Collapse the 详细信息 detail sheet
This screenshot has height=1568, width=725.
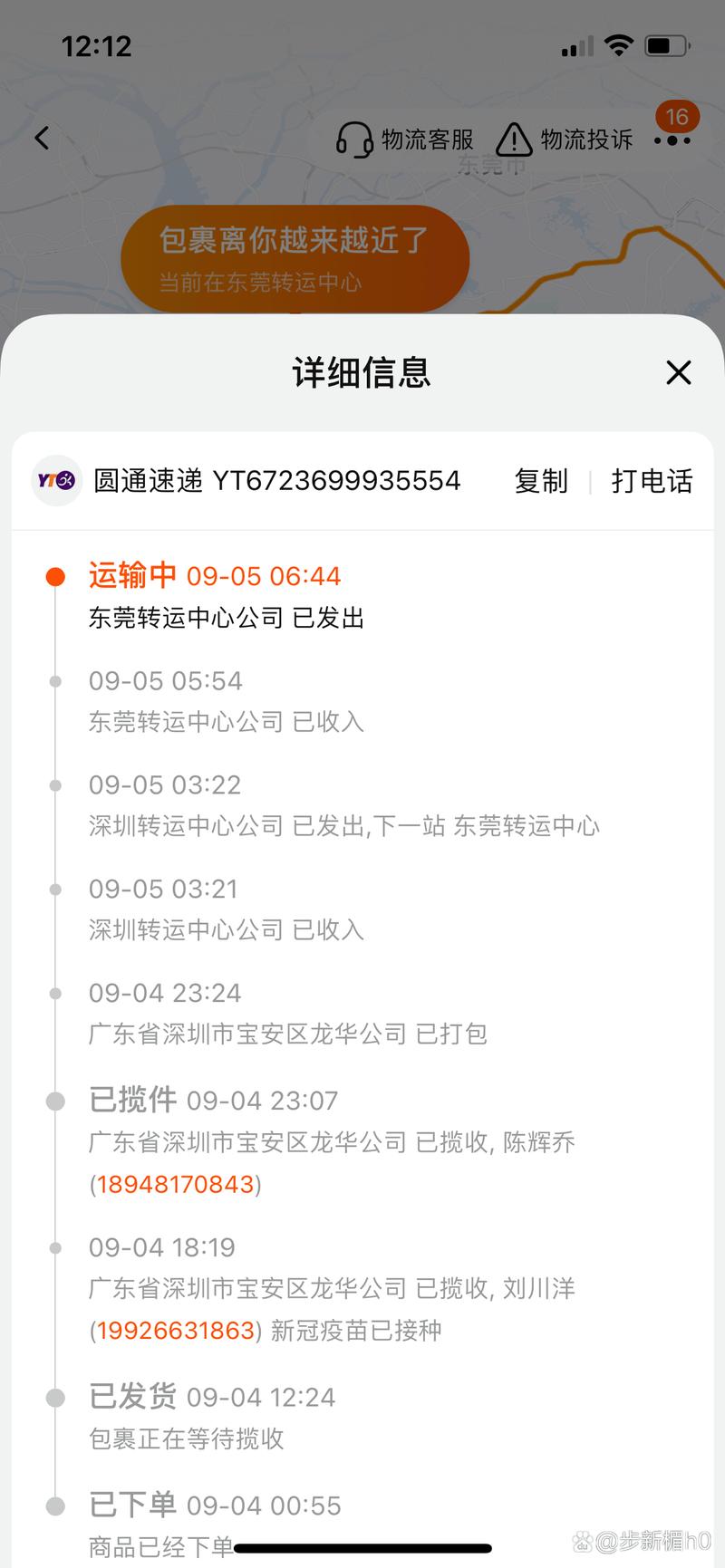pyautogui.click(x=678, y=372)
